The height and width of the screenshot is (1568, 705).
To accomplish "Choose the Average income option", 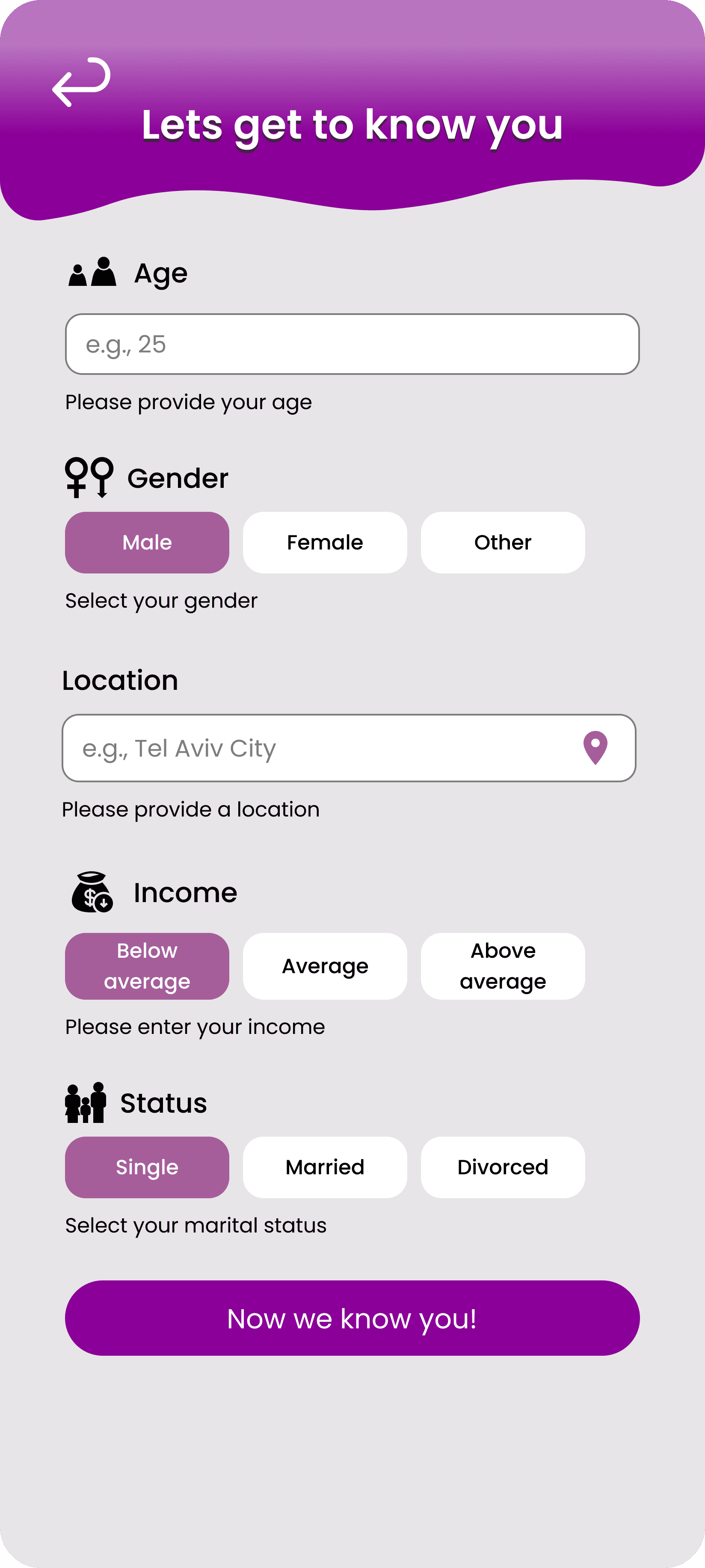I will [324, 965].
